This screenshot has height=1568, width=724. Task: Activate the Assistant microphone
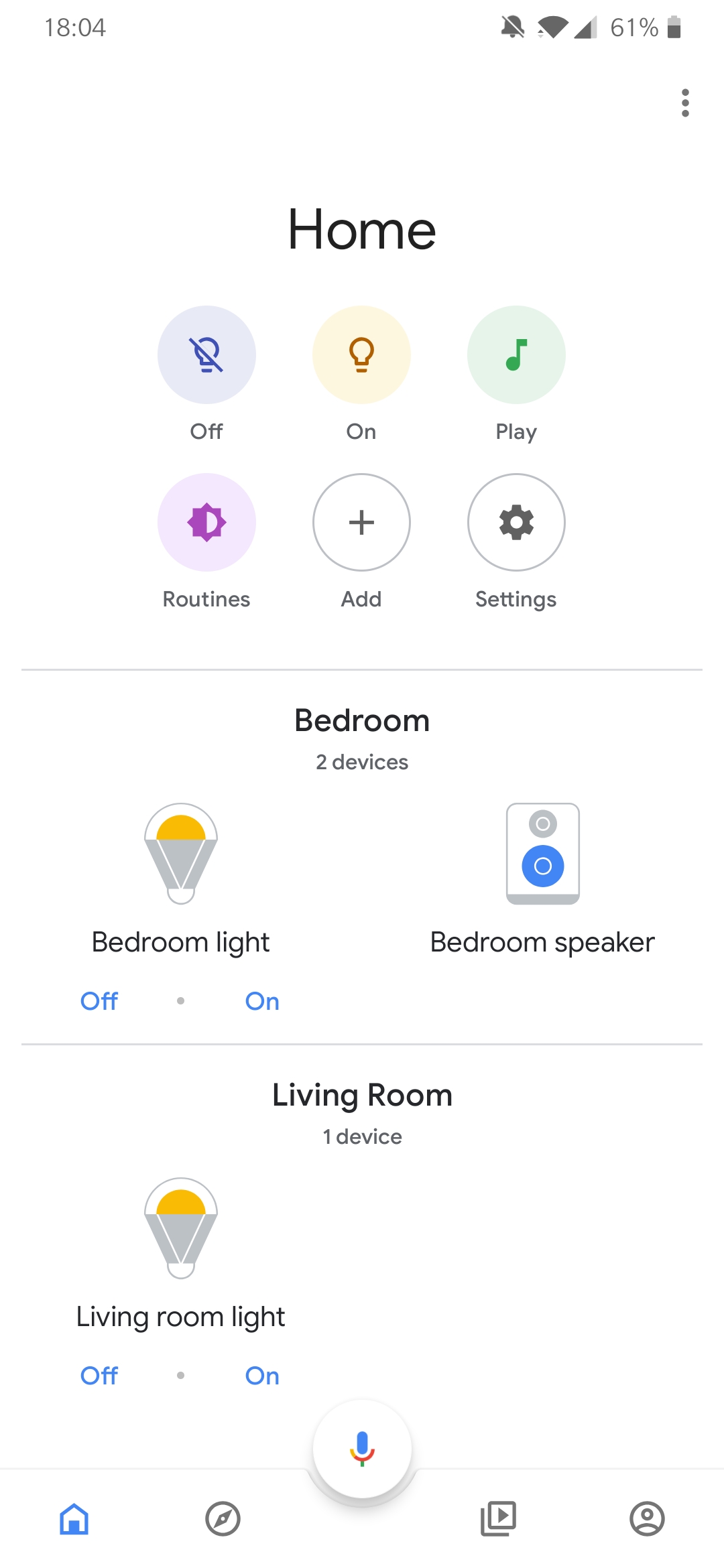[362, 1449]
